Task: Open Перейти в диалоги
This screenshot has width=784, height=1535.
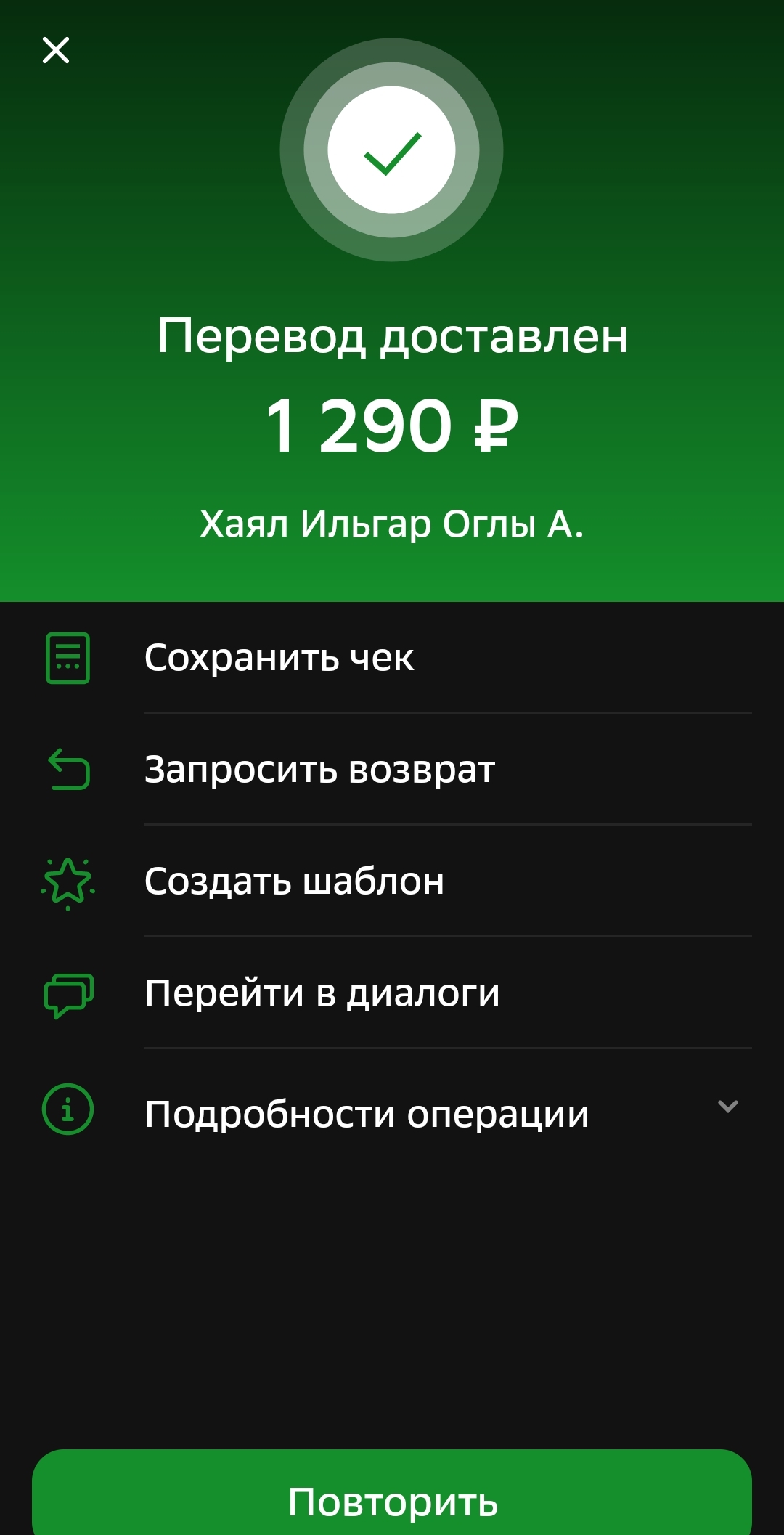Action: click(x=322, y=993)
